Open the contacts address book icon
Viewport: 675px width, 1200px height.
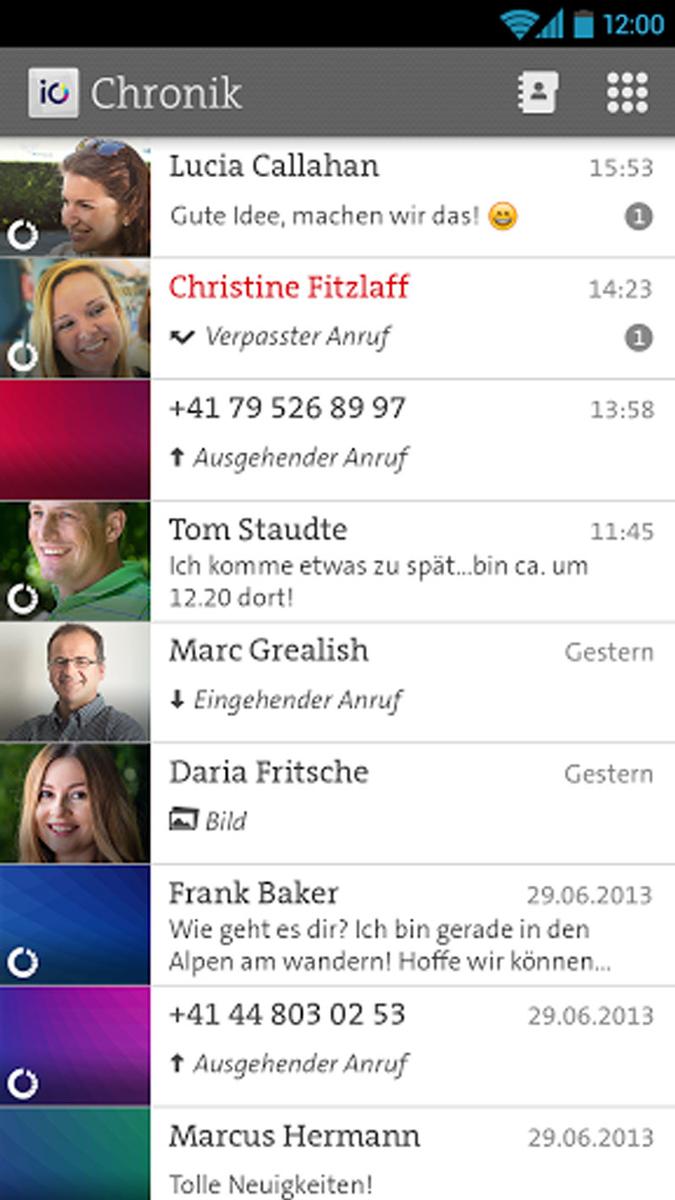(x=538, y=93)
